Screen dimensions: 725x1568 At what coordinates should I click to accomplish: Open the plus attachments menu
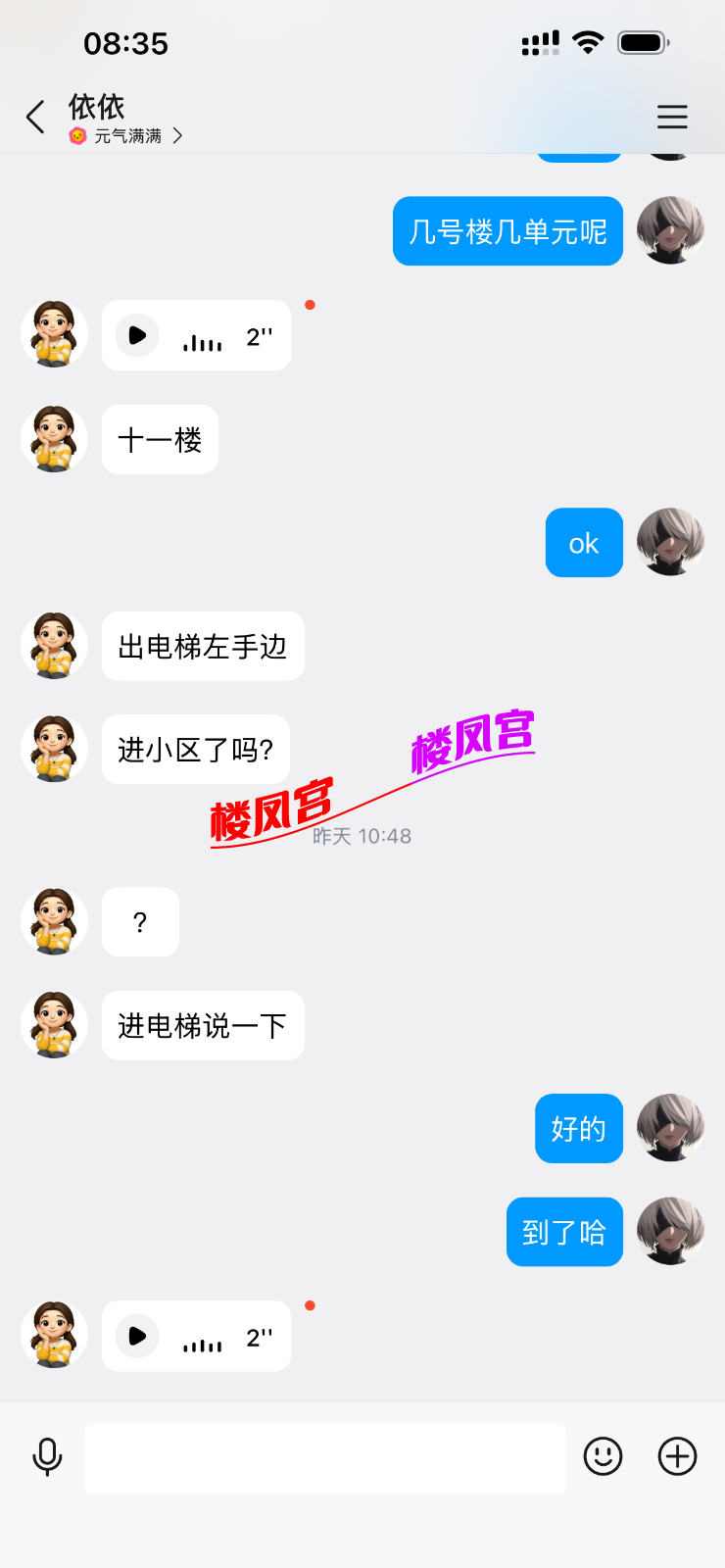677,1456
